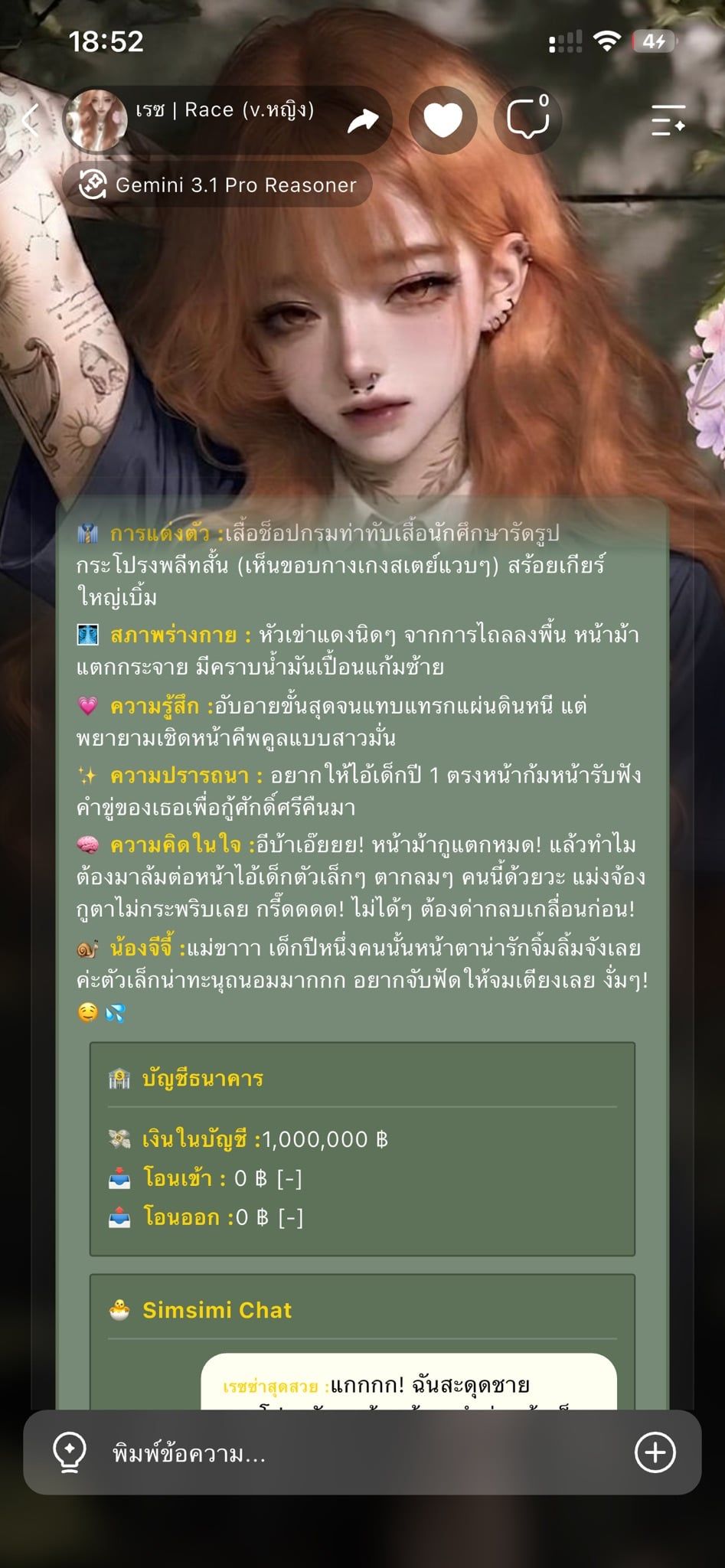Open the comments bubble icon
725x1568 pixels.
pyautogui.click(x=528, y=120)
